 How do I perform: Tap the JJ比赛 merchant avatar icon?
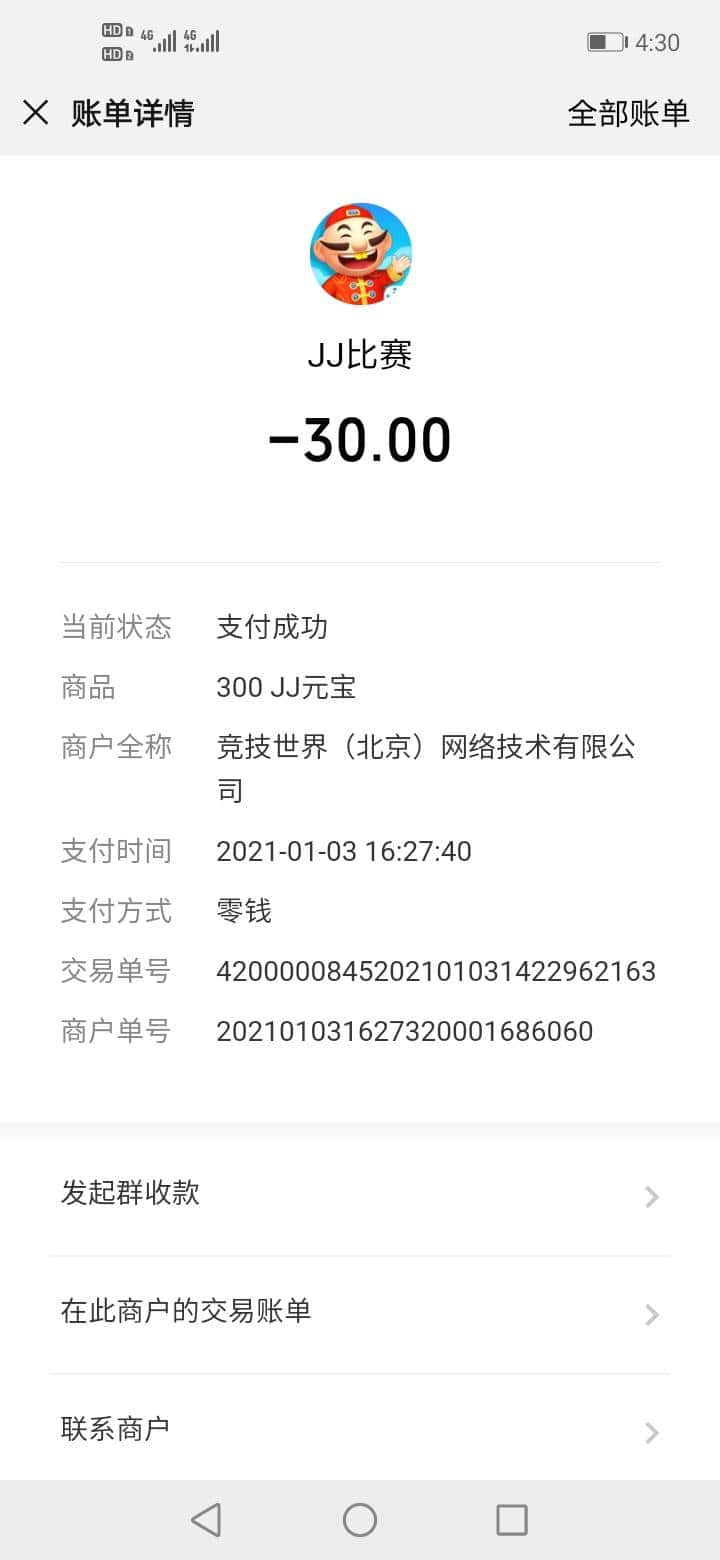(360, 253)
